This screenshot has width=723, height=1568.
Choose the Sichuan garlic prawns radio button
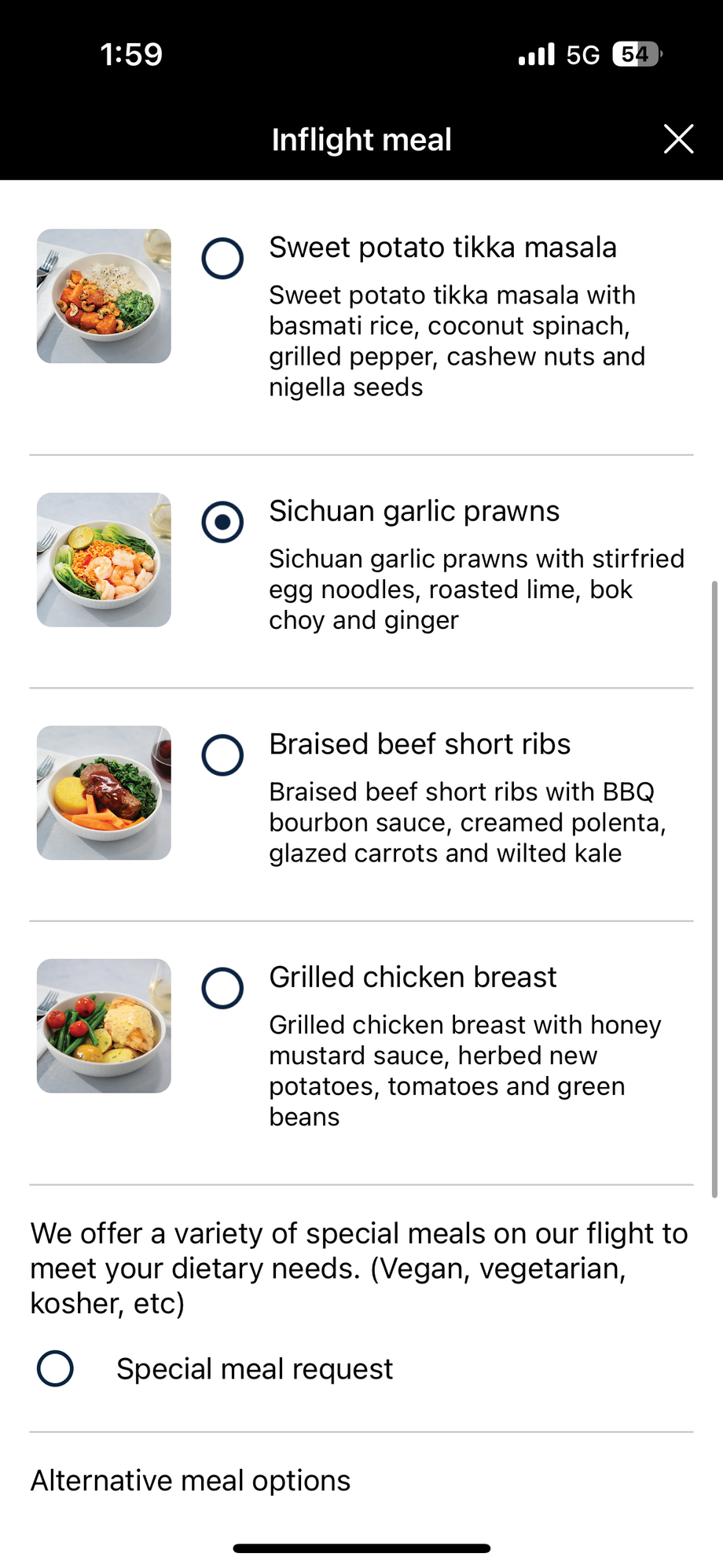point(222,522)
